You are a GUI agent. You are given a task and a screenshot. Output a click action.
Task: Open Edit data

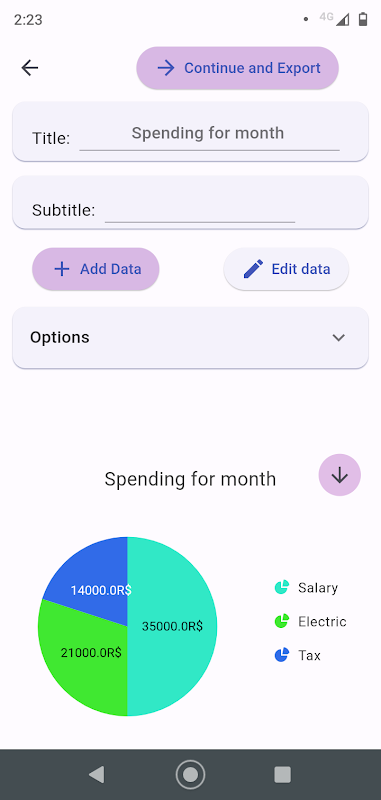(286, 269)
